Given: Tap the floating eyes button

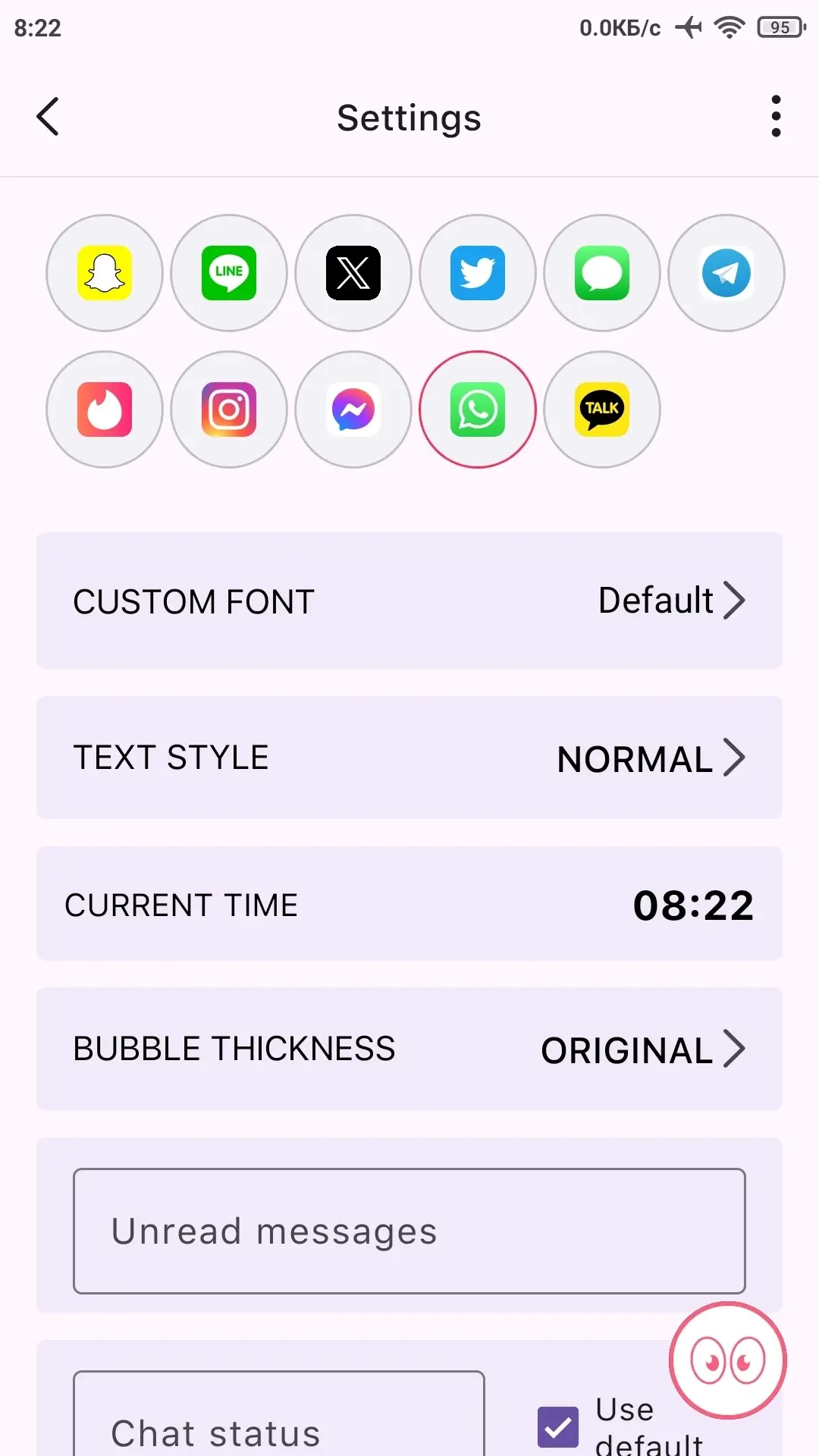Looking at the screenshot, I should pos(727,1360).
